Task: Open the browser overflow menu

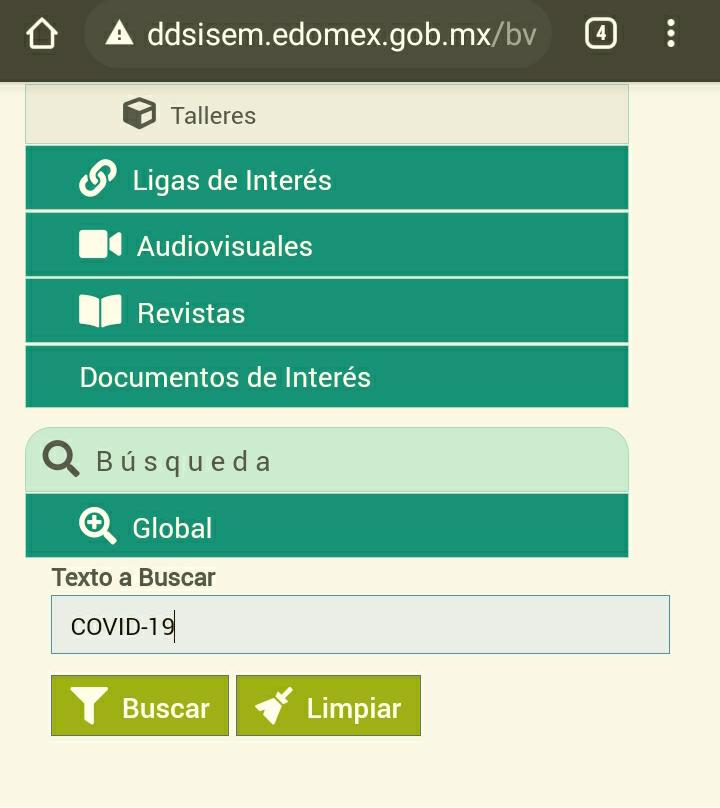Action: (671, 34)
